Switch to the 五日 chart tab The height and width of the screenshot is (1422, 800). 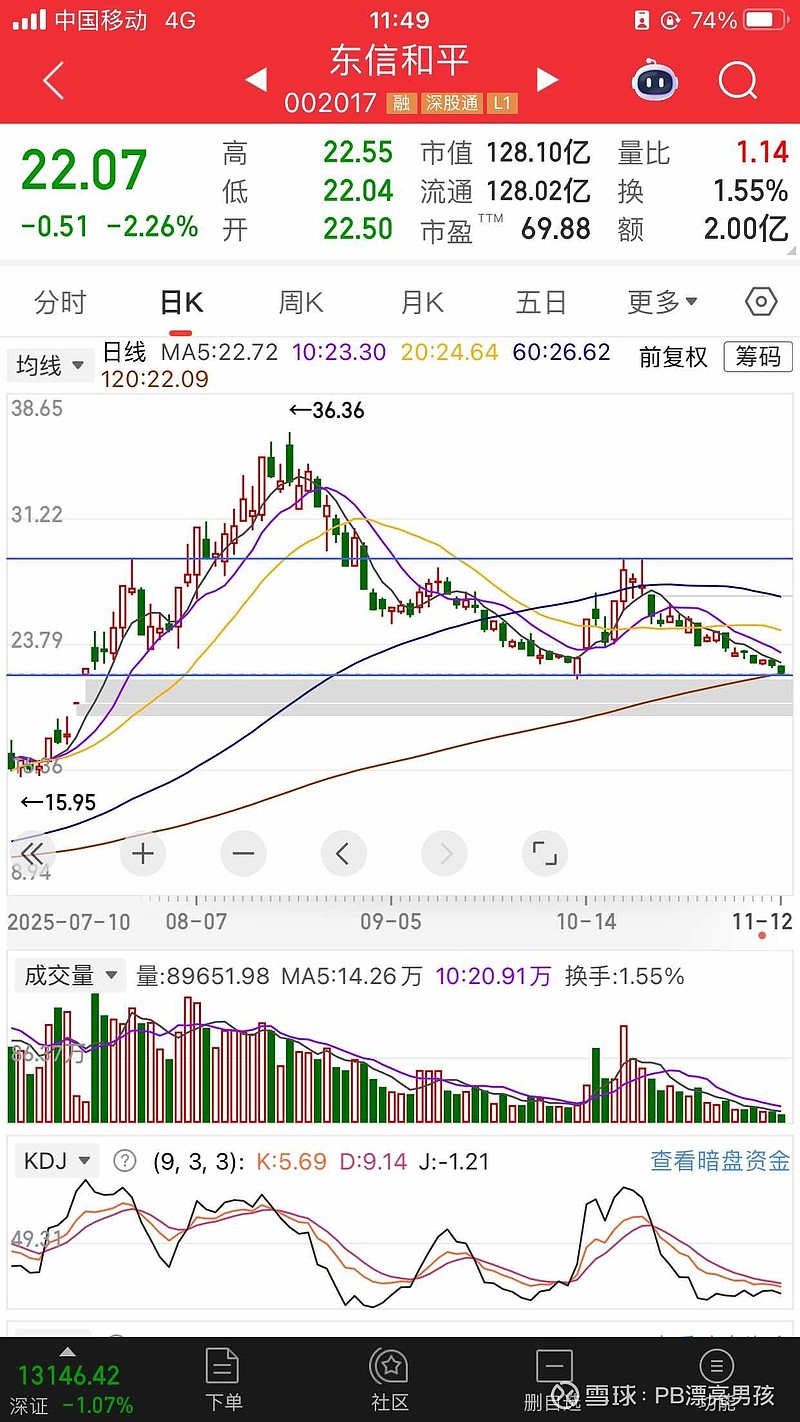click(x=541, y=302)
